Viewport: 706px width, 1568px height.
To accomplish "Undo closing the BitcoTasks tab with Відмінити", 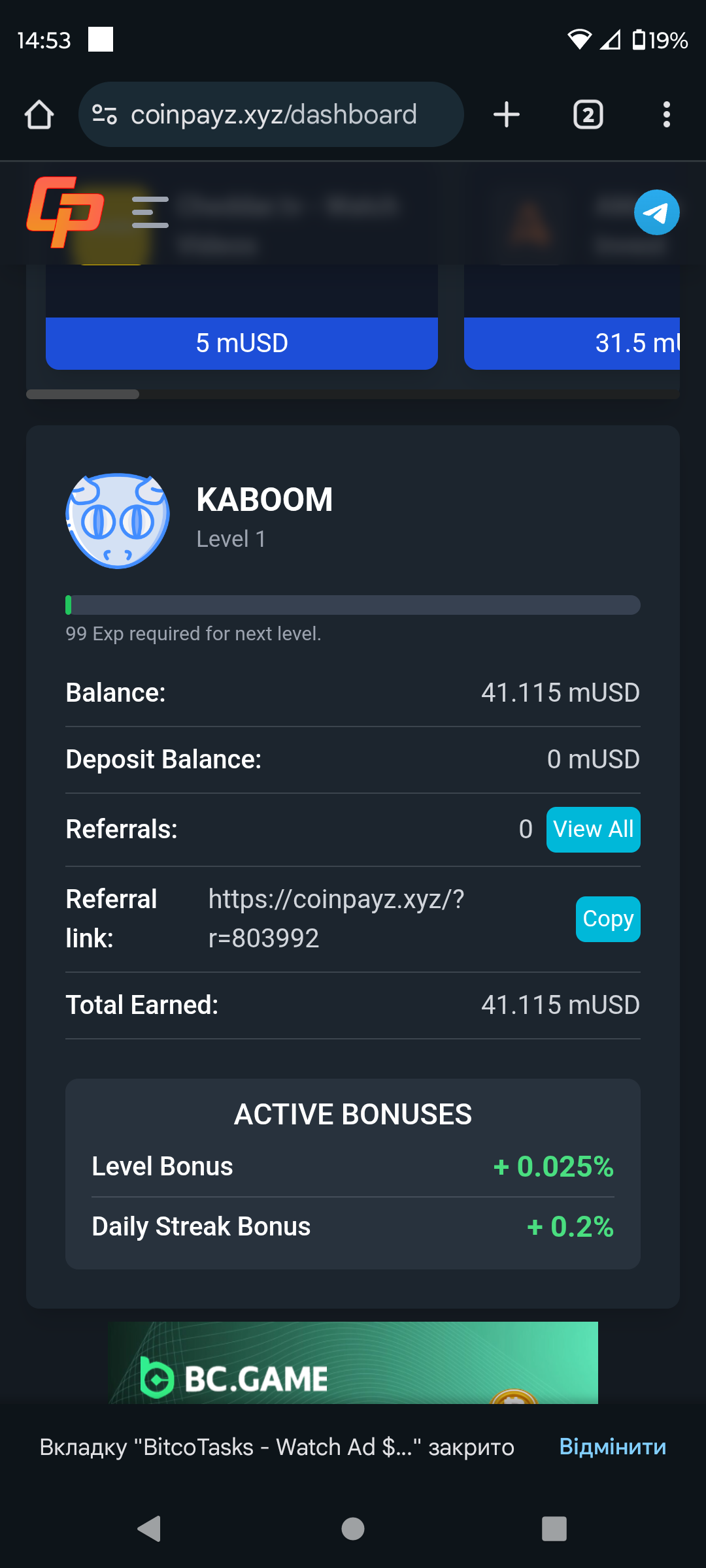I will click(613, 1446).
